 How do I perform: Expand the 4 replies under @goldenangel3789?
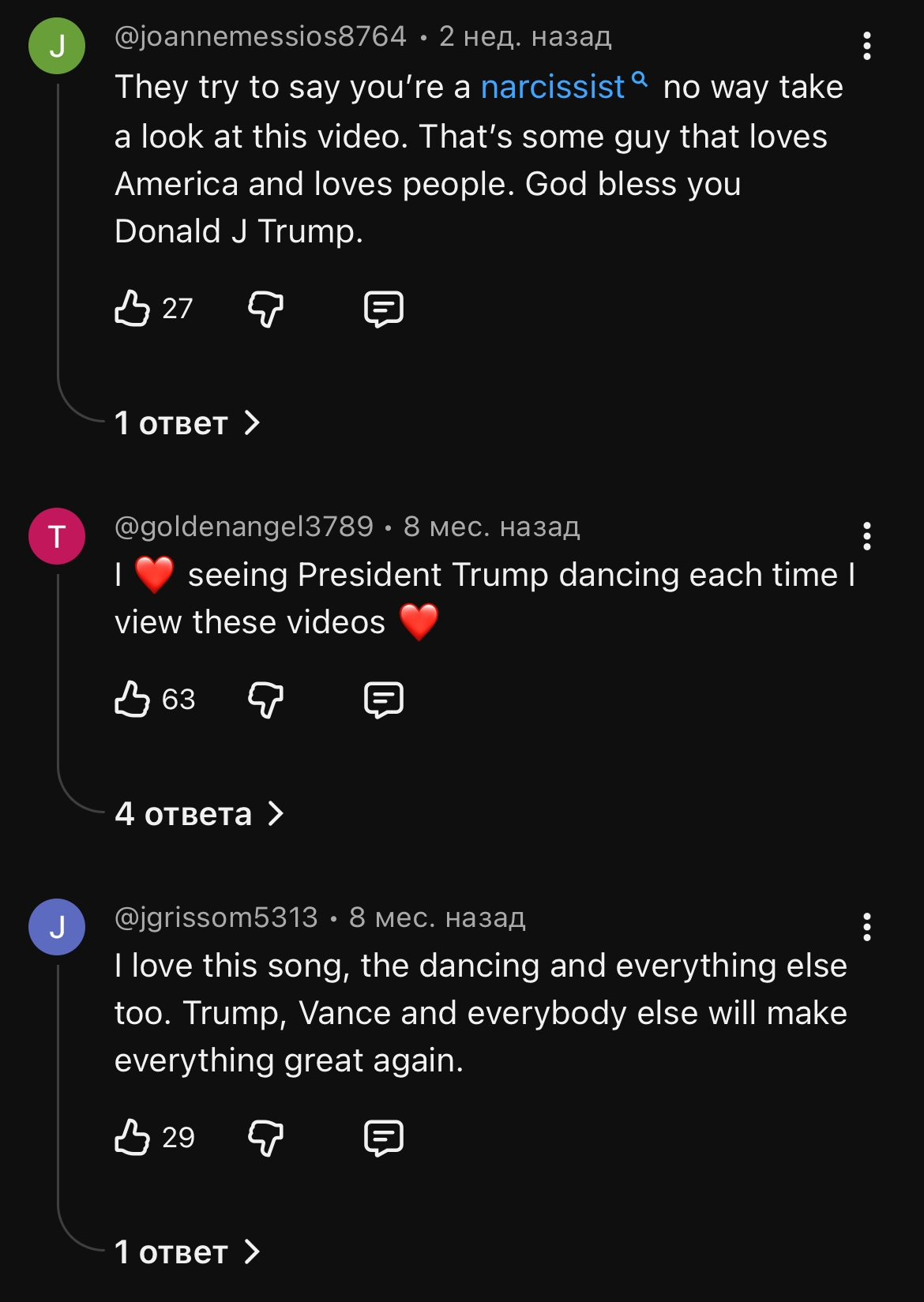pyautogui.click(x=198, y=814)
